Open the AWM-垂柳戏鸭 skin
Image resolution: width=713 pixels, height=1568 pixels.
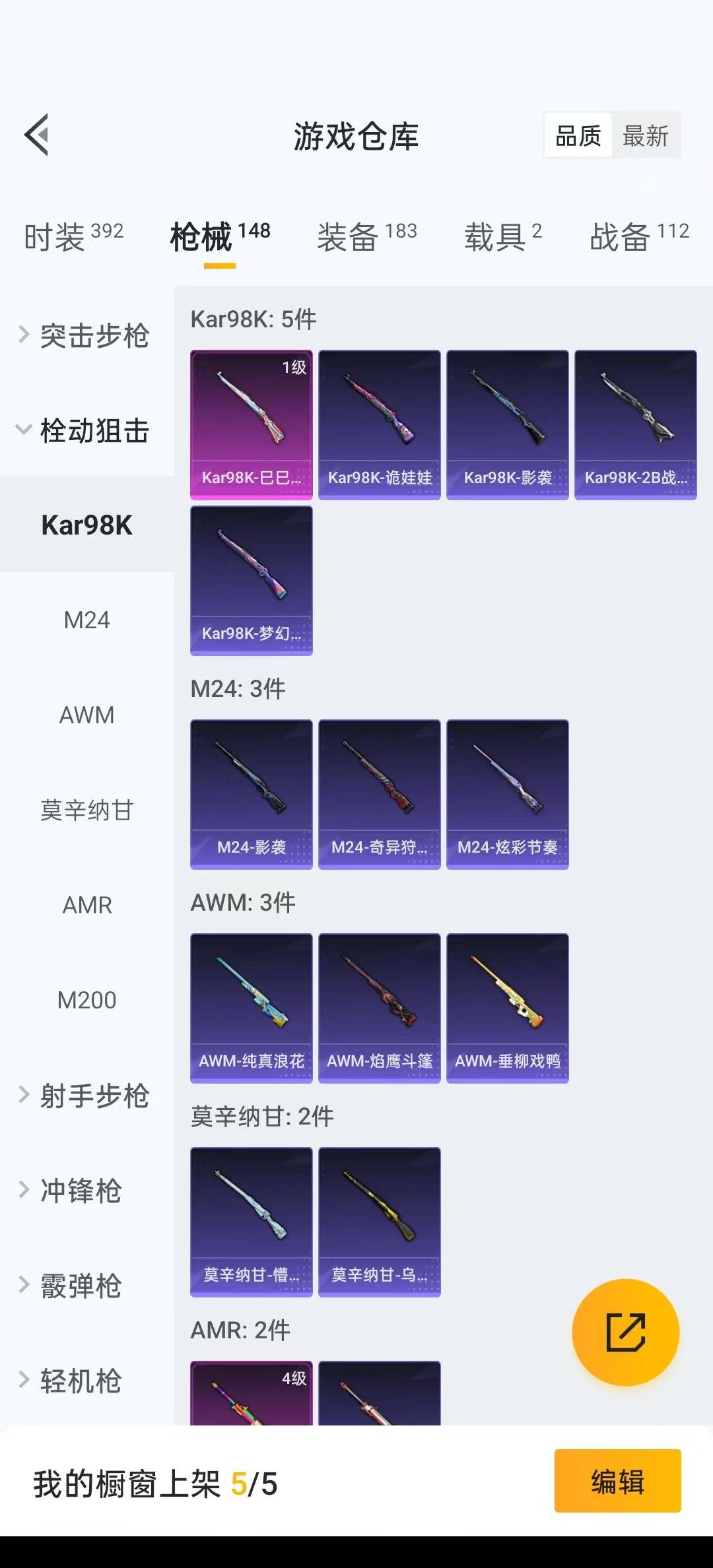[507, 1008]
